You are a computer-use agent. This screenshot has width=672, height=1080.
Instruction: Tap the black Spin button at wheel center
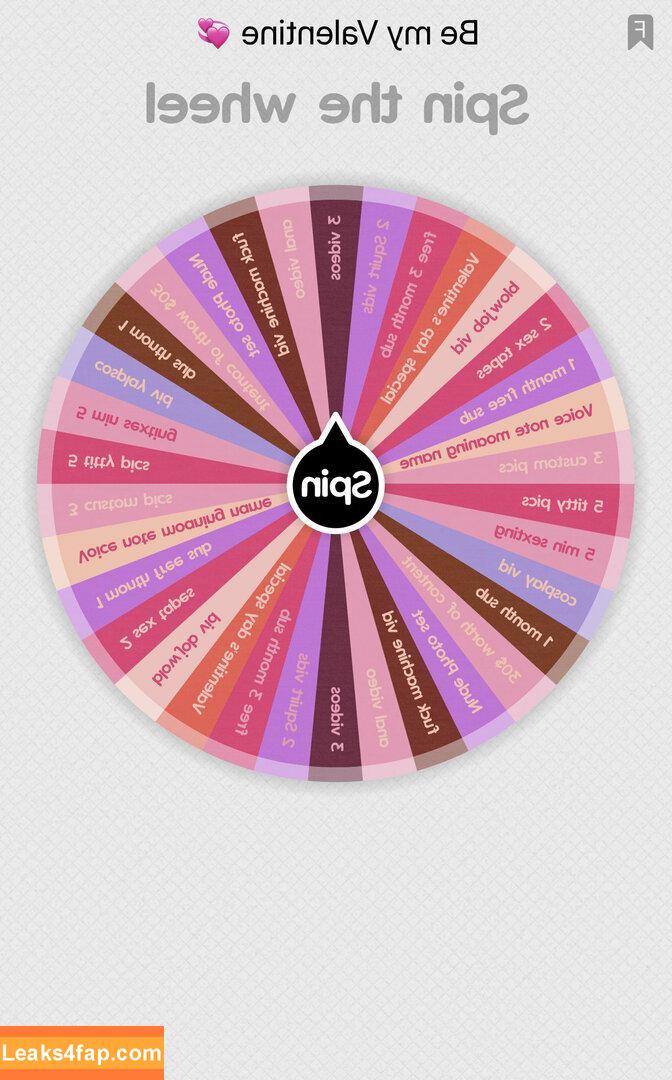pyautogui.click(x=336, y=484)
